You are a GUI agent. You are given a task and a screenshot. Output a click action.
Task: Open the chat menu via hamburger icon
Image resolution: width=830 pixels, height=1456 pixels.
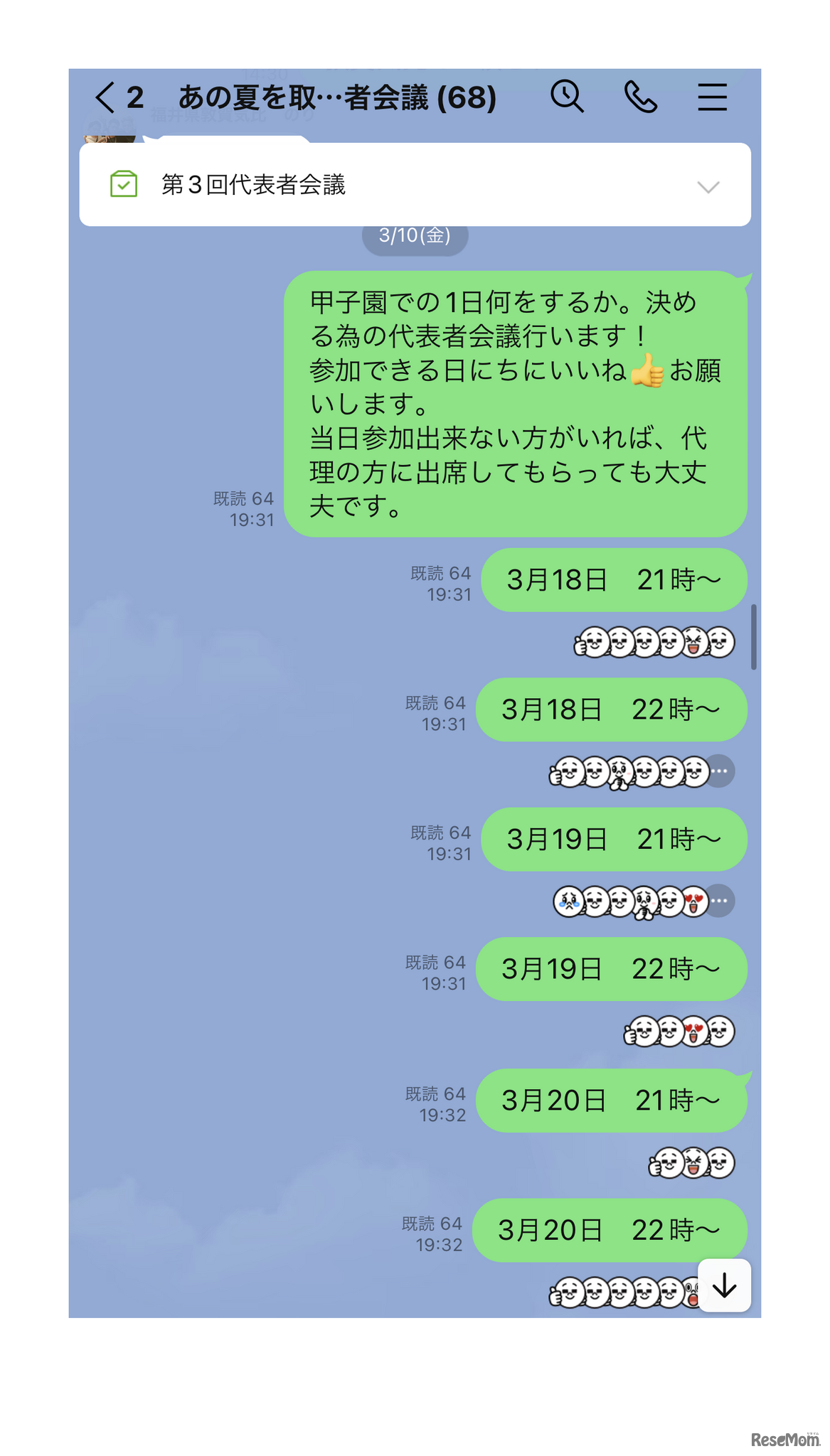(x=711, y=97)
